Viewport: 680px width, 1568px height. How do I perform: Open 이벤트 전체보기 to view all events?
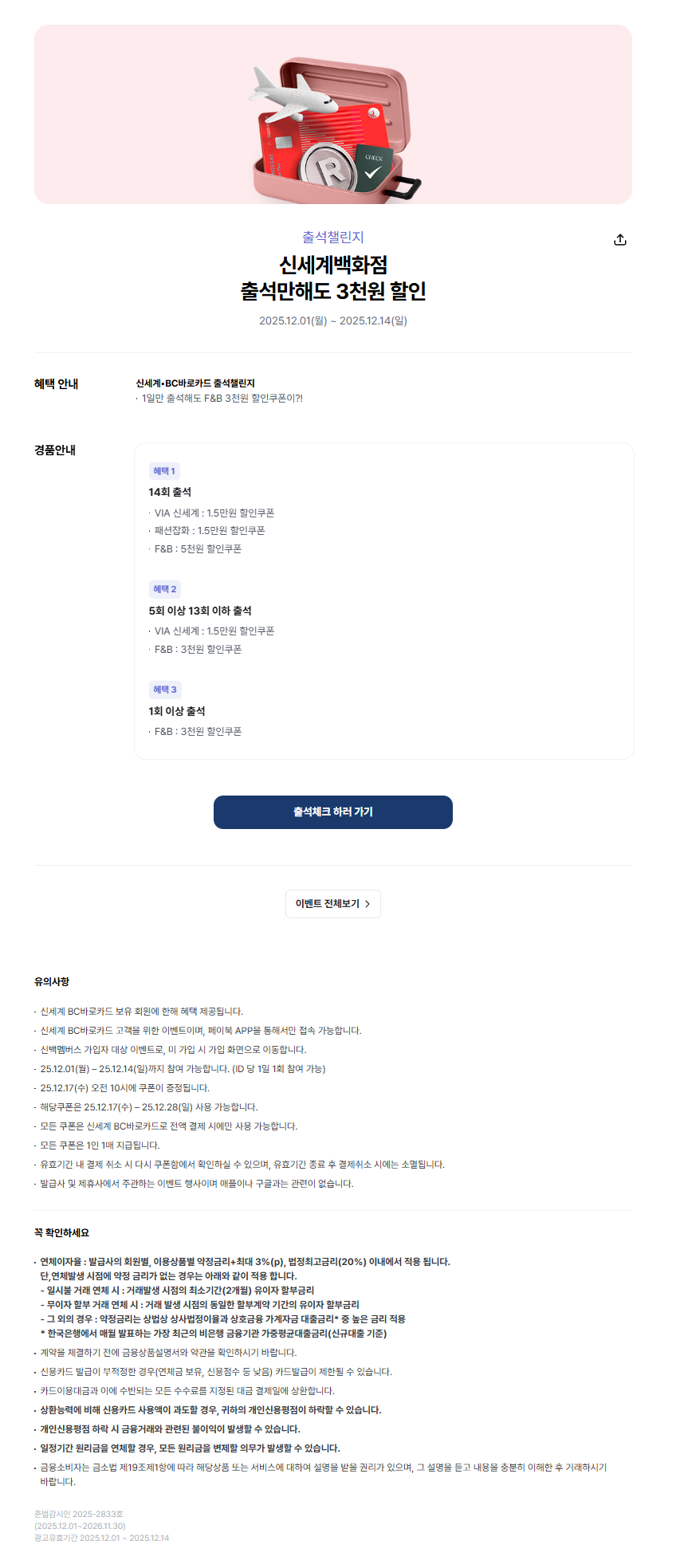point(332,903)
